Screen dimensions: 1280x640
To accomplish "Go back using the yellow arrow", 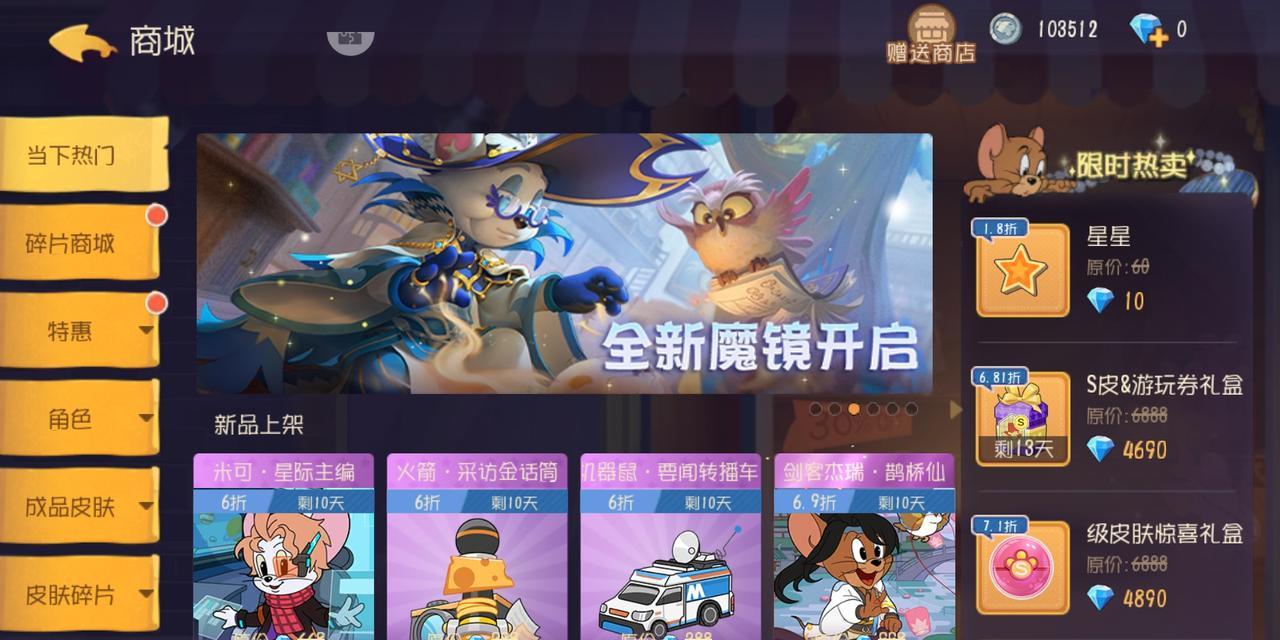I will click(82, 42).
